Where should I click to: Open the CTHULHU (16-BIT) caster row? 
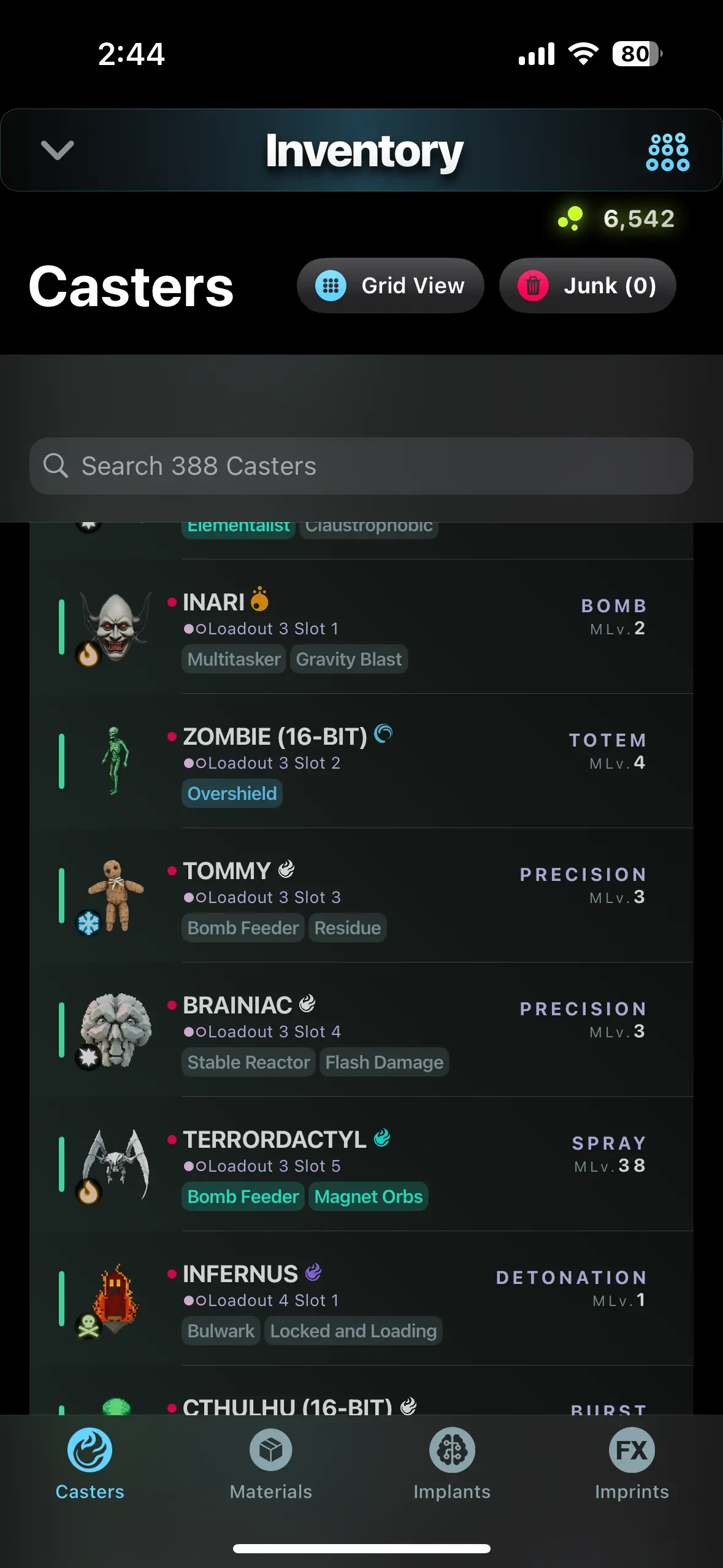pyautogui.click(x=361, y=1405)
